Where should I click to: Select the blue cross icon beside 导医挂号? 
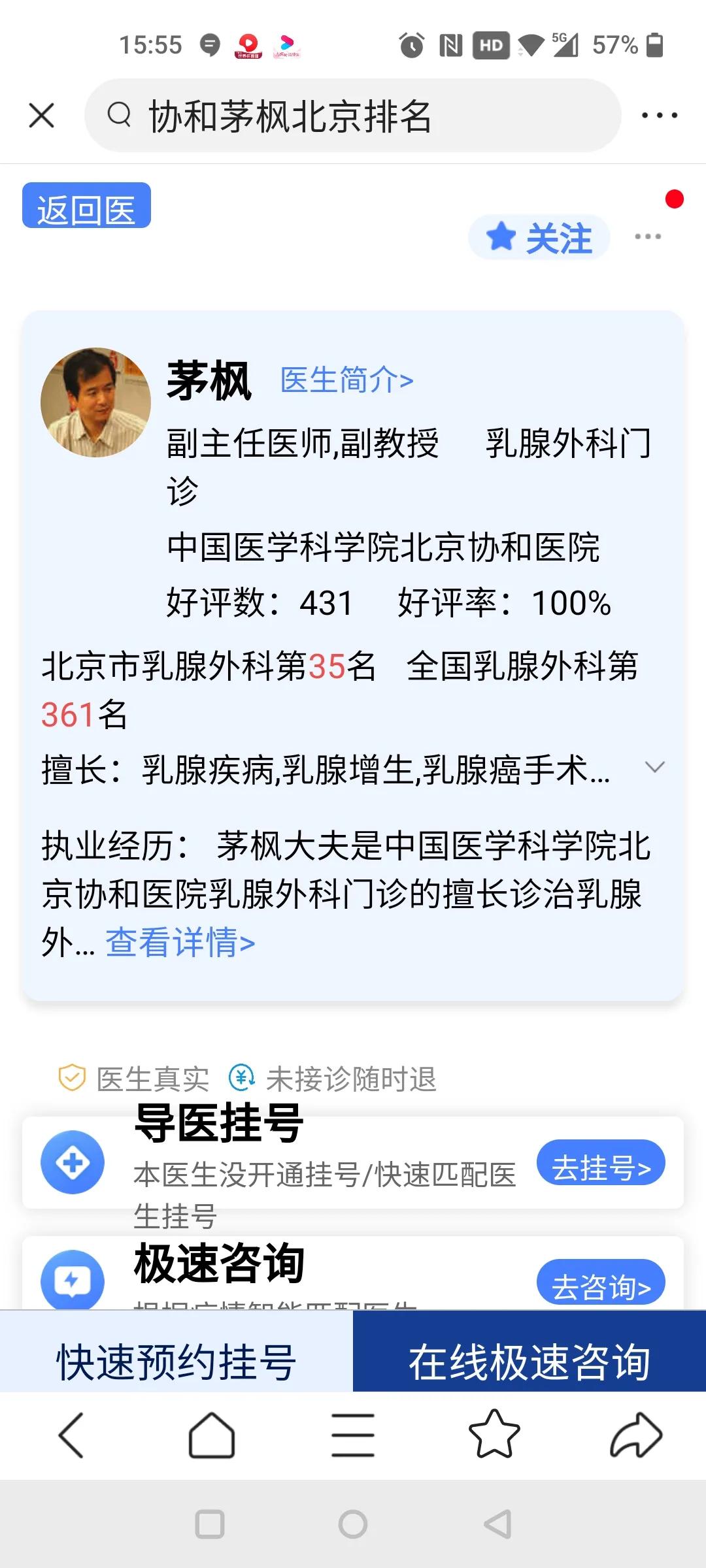[x=72, y=1162]
